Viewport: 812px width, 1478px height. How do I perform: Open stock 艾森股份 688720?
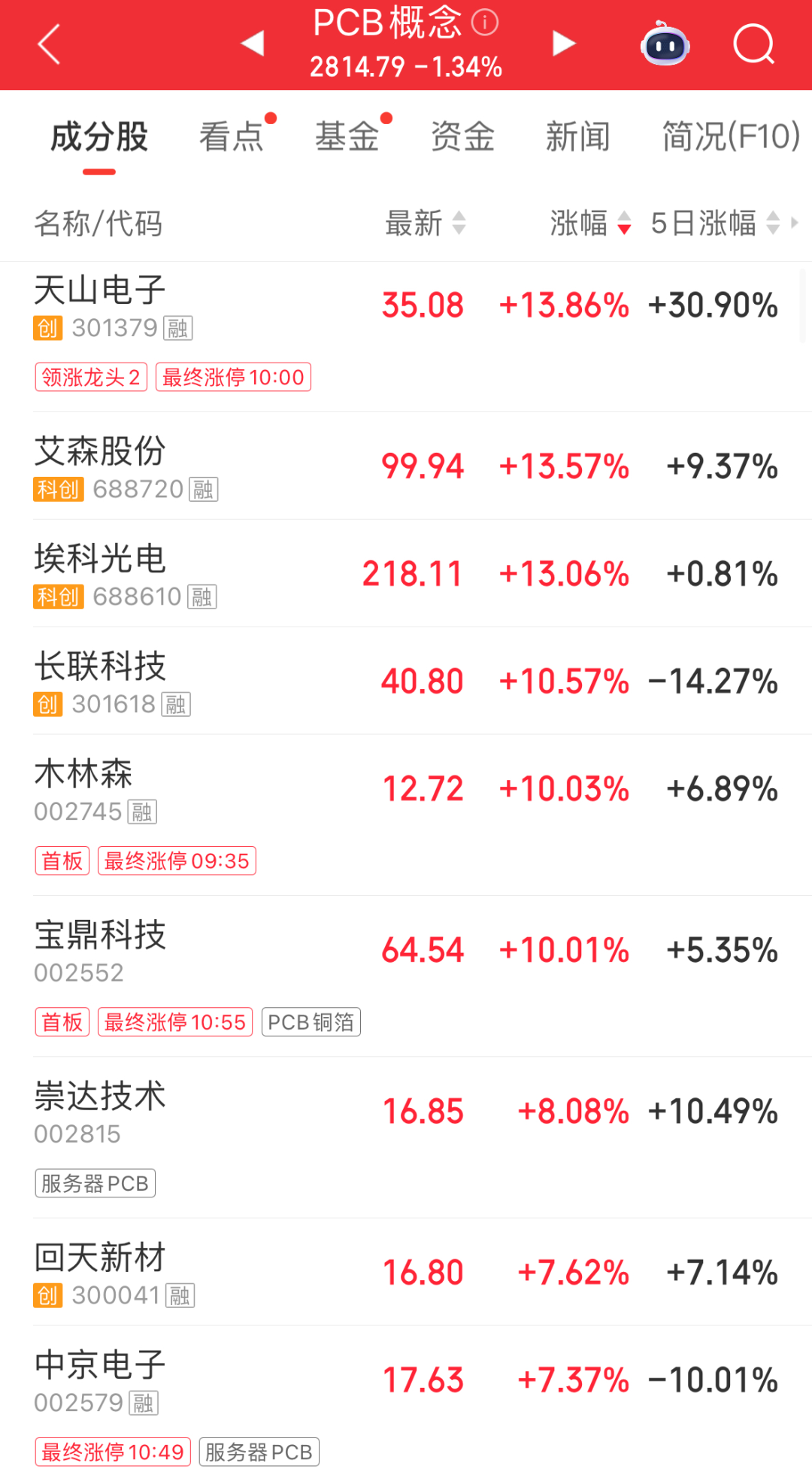(406, 466)
